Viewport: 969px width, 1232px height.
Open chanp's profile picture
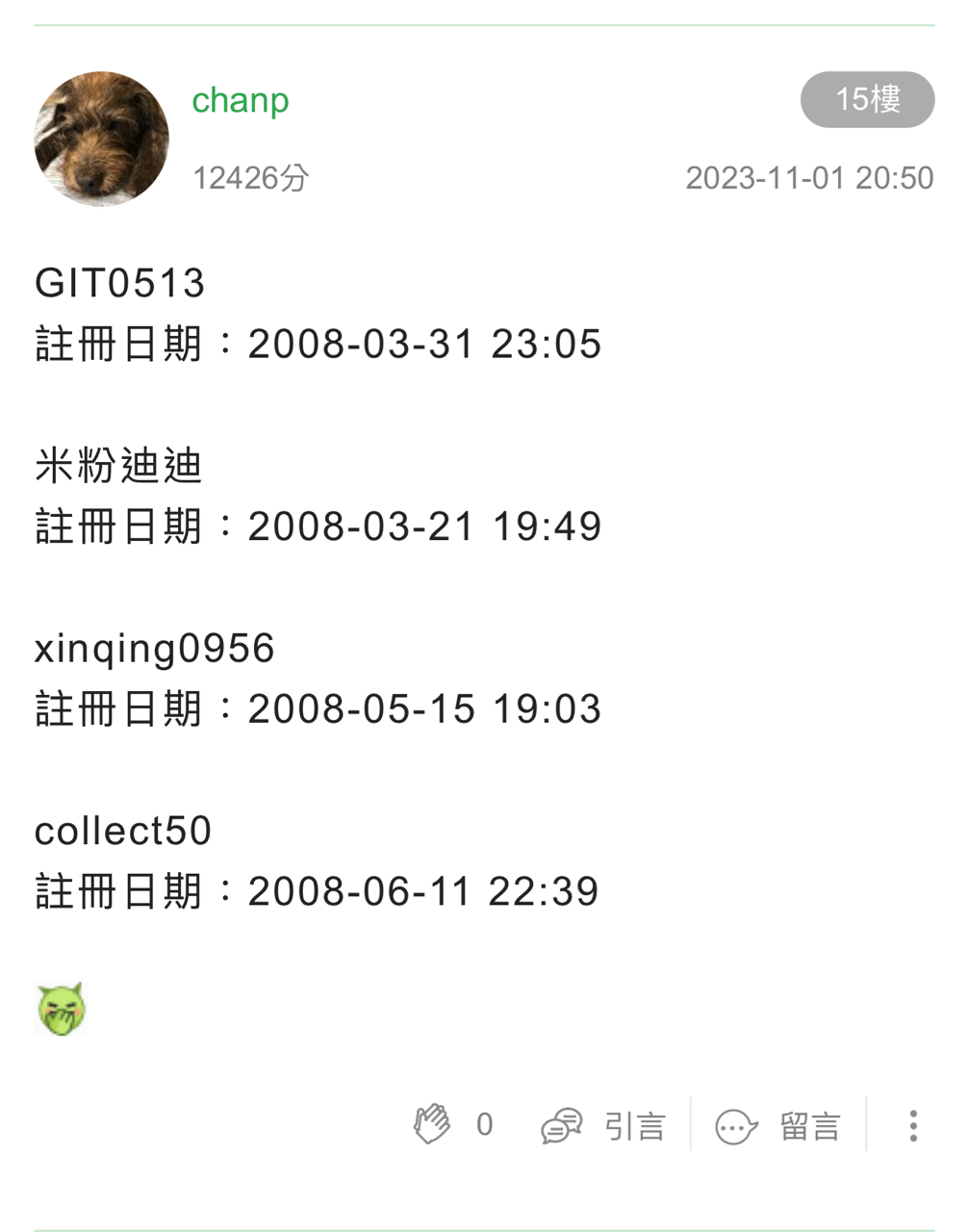click(x=101, y=139)
